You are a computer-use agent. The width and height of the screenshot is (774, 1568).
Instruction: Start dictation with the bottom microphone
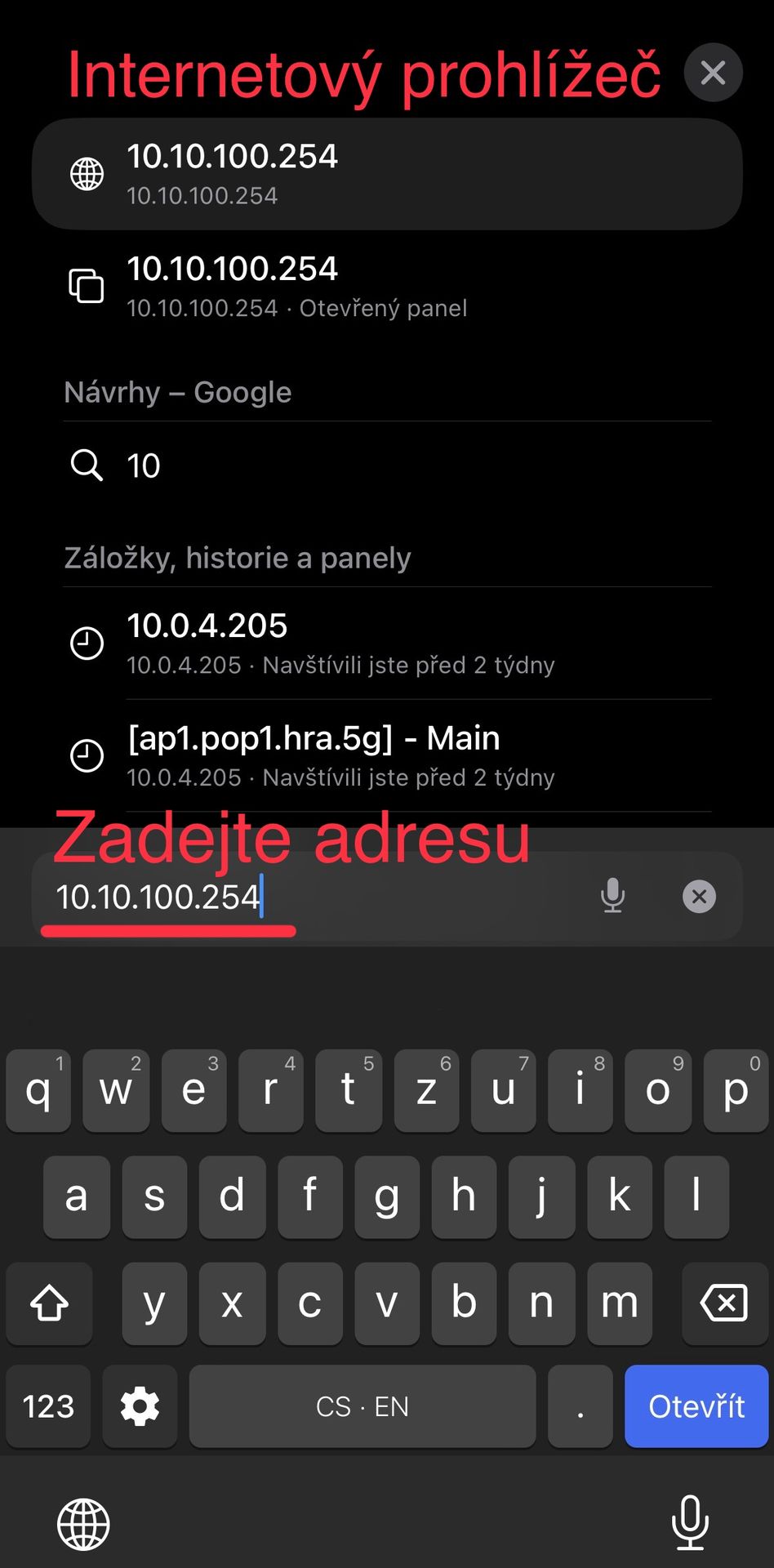click(690, 1522)
